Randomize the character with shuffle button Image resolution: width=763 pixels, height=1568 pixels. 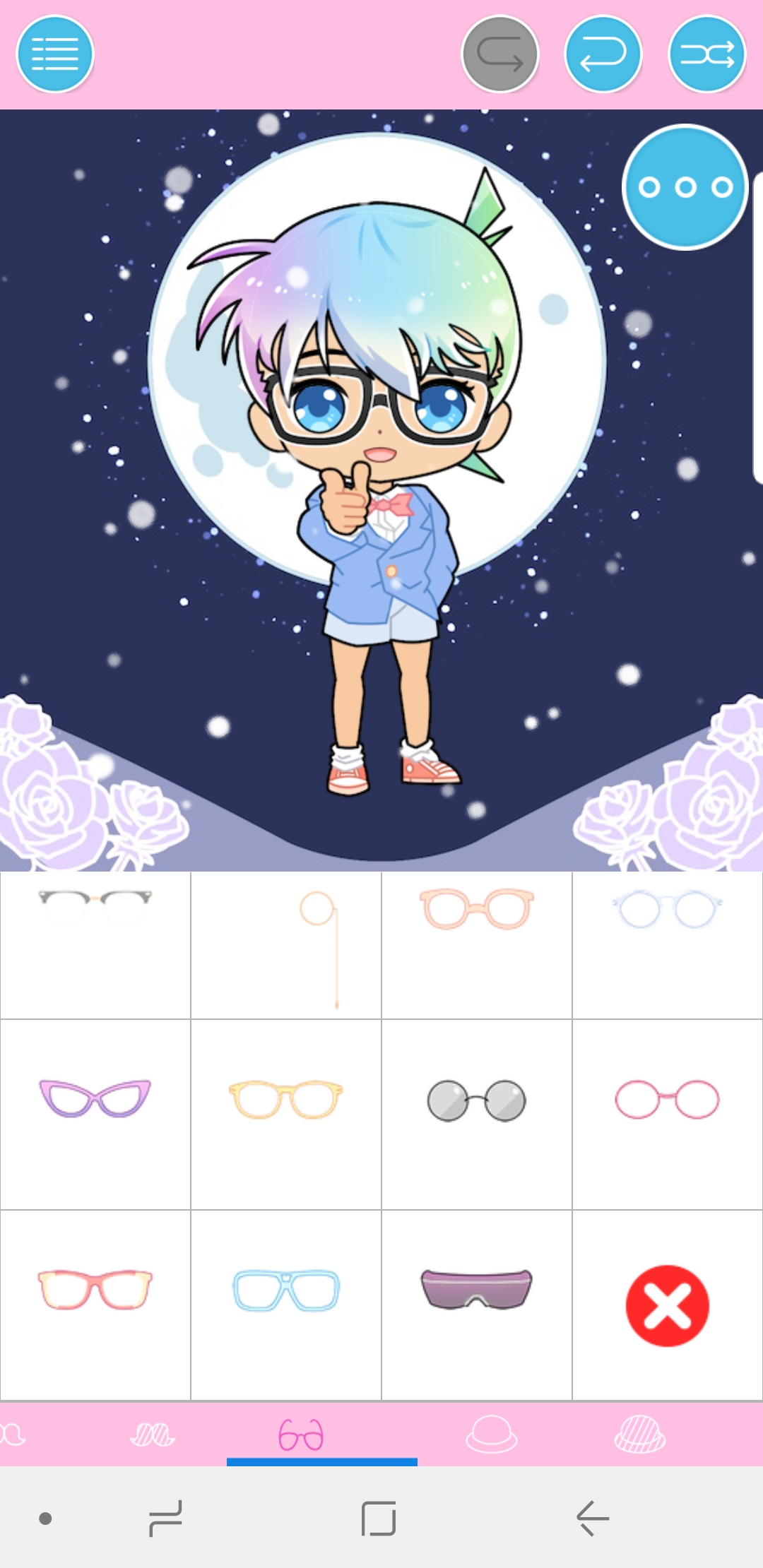point(707,54)
